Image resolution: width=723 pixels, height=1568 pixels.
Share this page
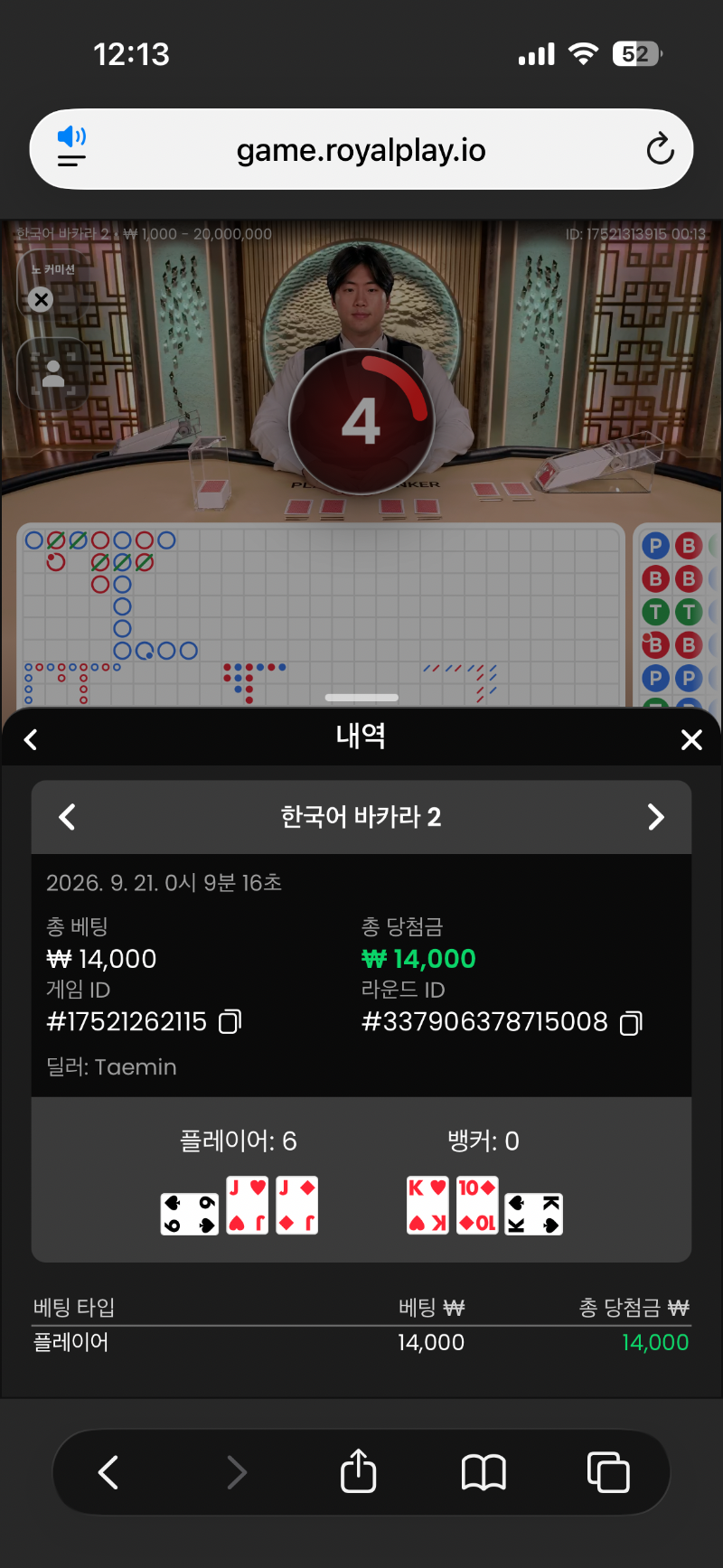pos(359,1470)
